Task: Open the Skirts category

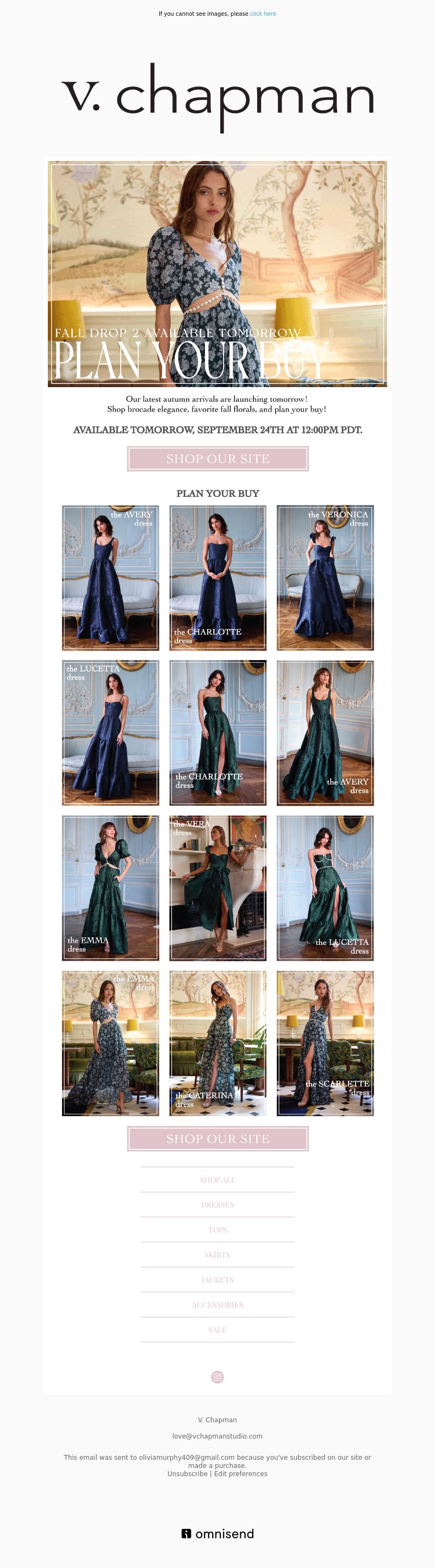Action: tap(217, 1254)
